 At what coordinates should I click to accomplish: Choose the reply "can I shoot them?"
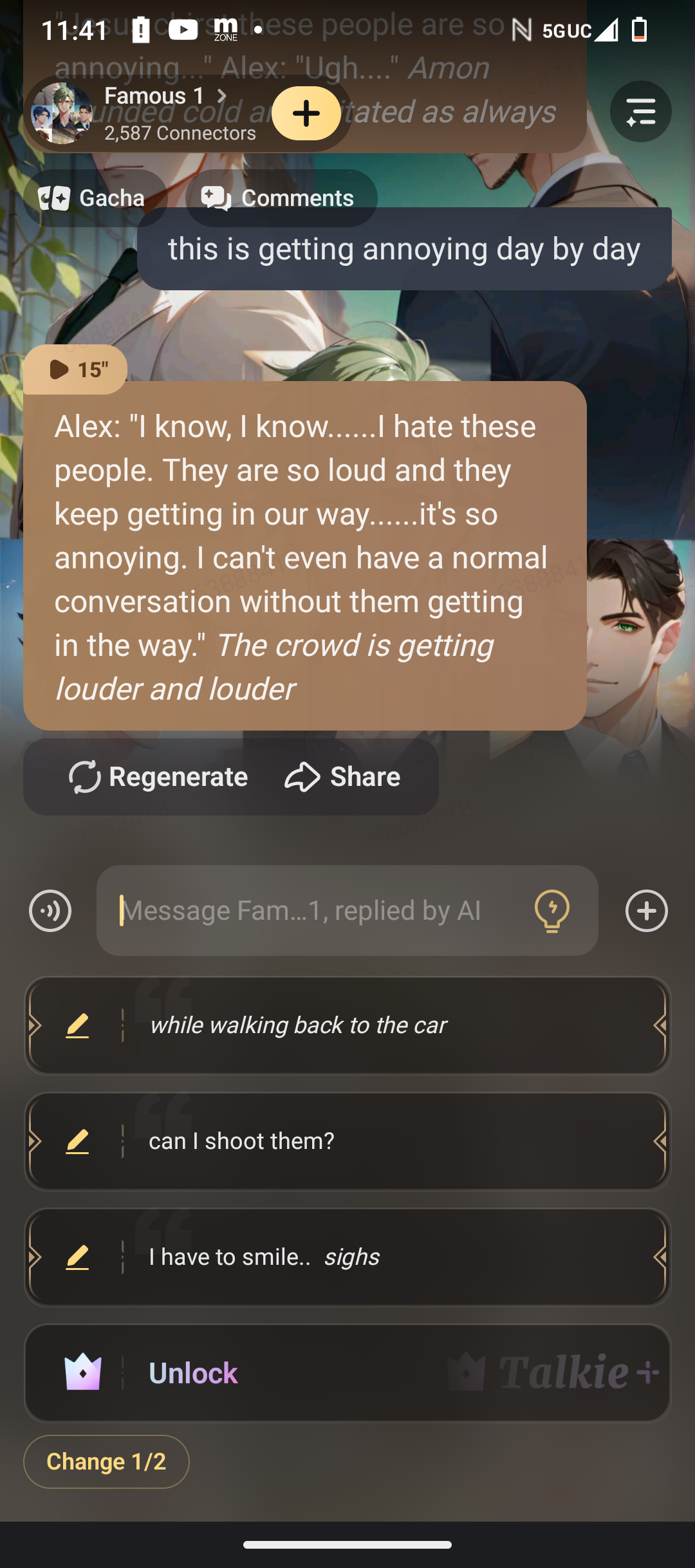(386, 1141)
